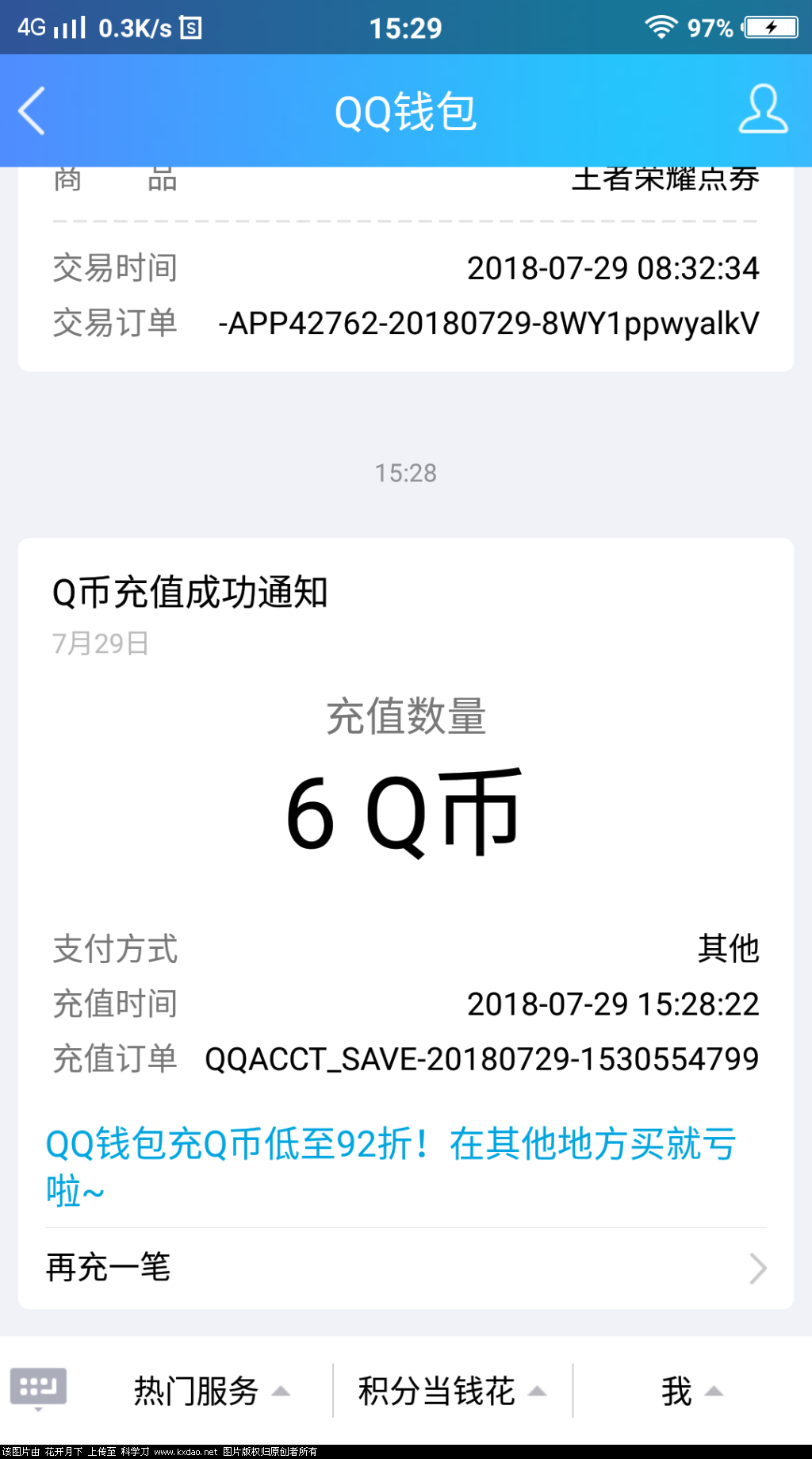Tap the back arrow to return
Screen dimensions: 812x1459
[32, 111]
